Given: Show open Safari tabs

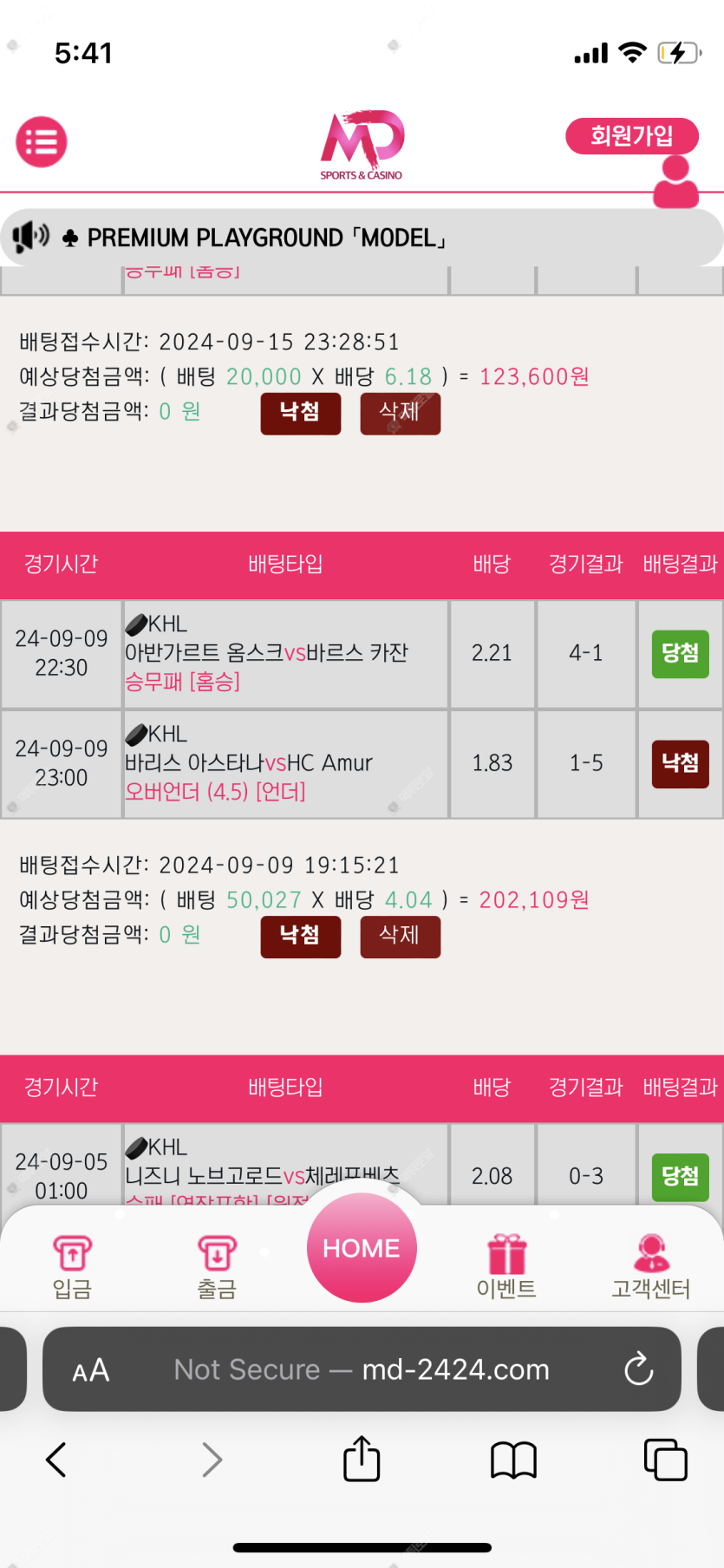Looking at the screenshot, I should pyautogui.click(x=665, y=1460).
